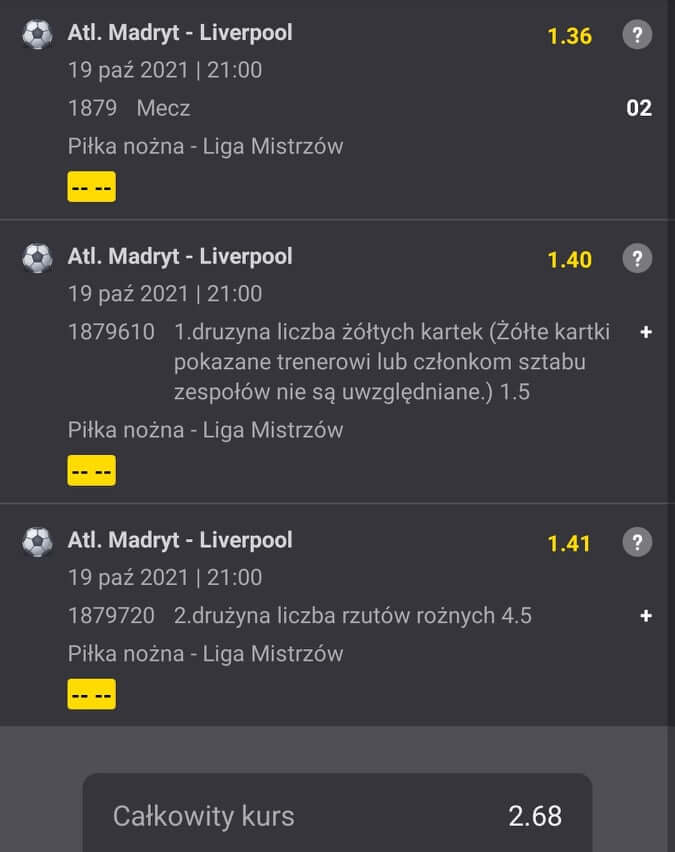Open help icon for the 1.36 odds bet
Image resolution: width=675 pixels, height=852 pixels.
coord(637,36)
